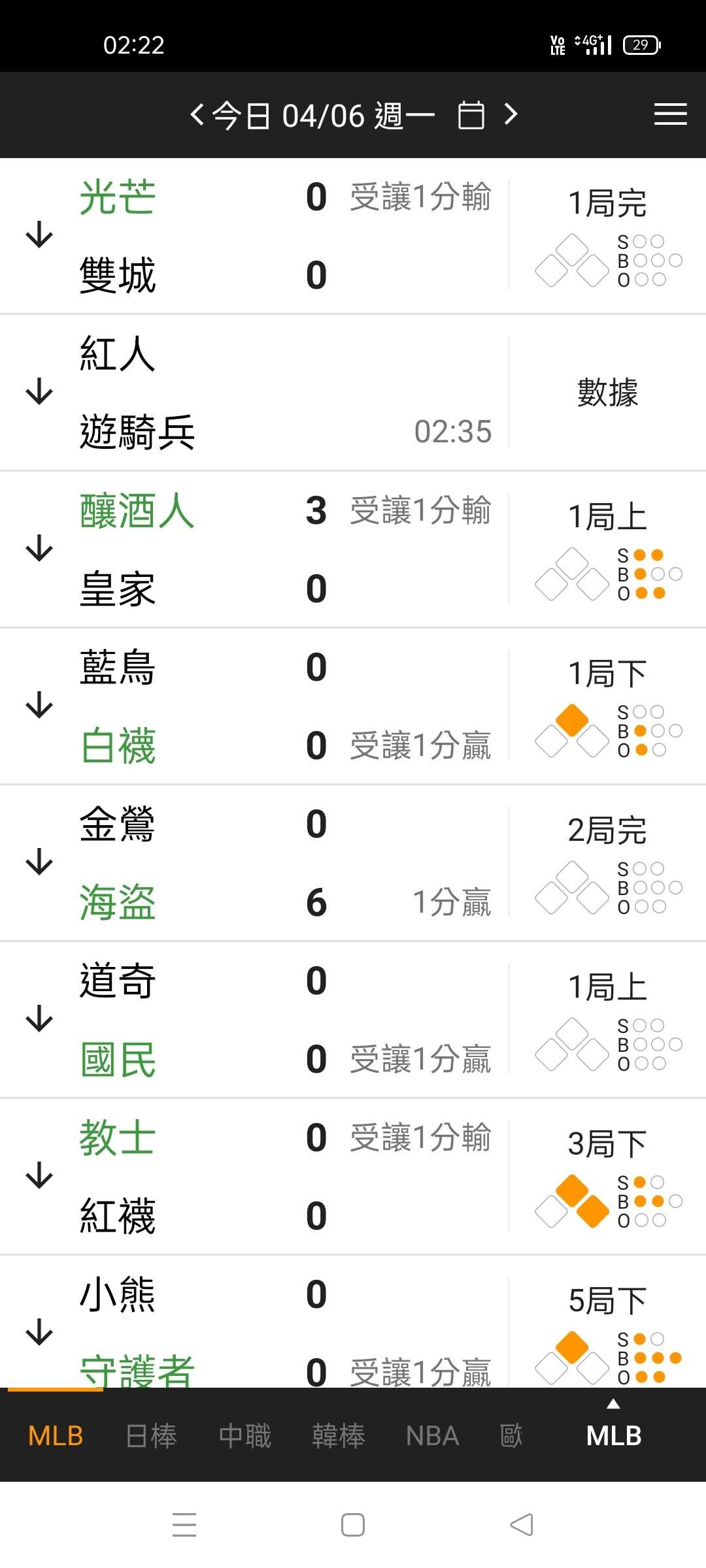Screen dimensions: 706x1568
Task: Open the hamburger menu
Action: point(670,115)
